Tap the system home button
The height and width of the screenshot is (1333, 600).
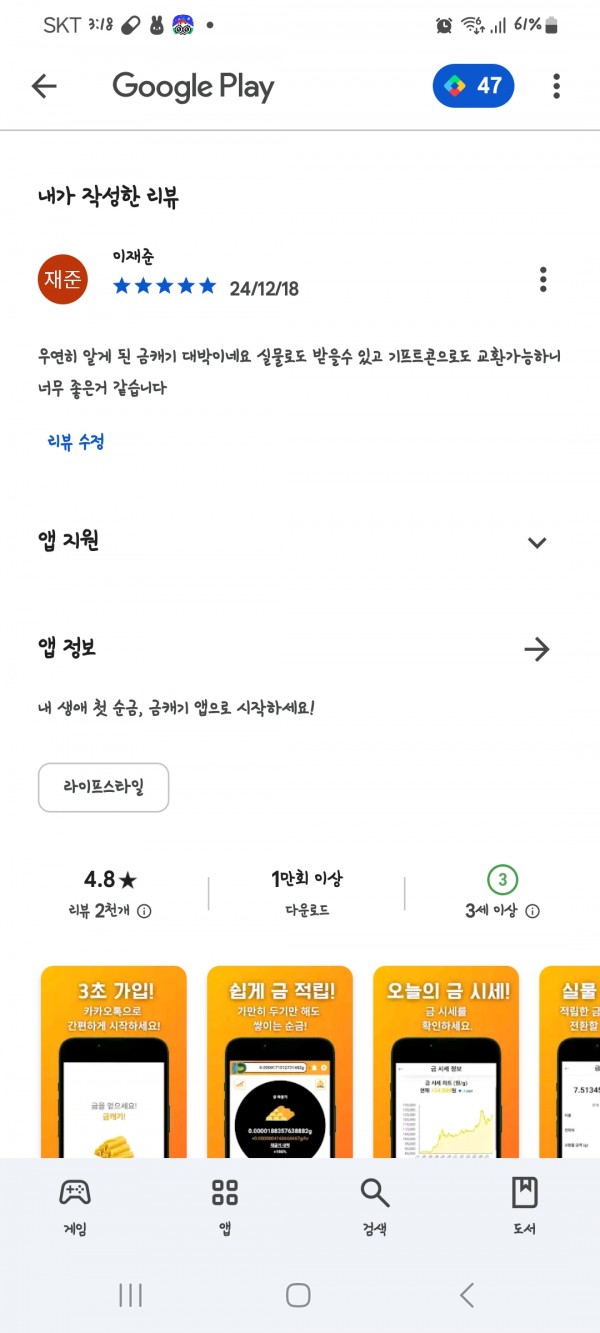(298, 1295)
